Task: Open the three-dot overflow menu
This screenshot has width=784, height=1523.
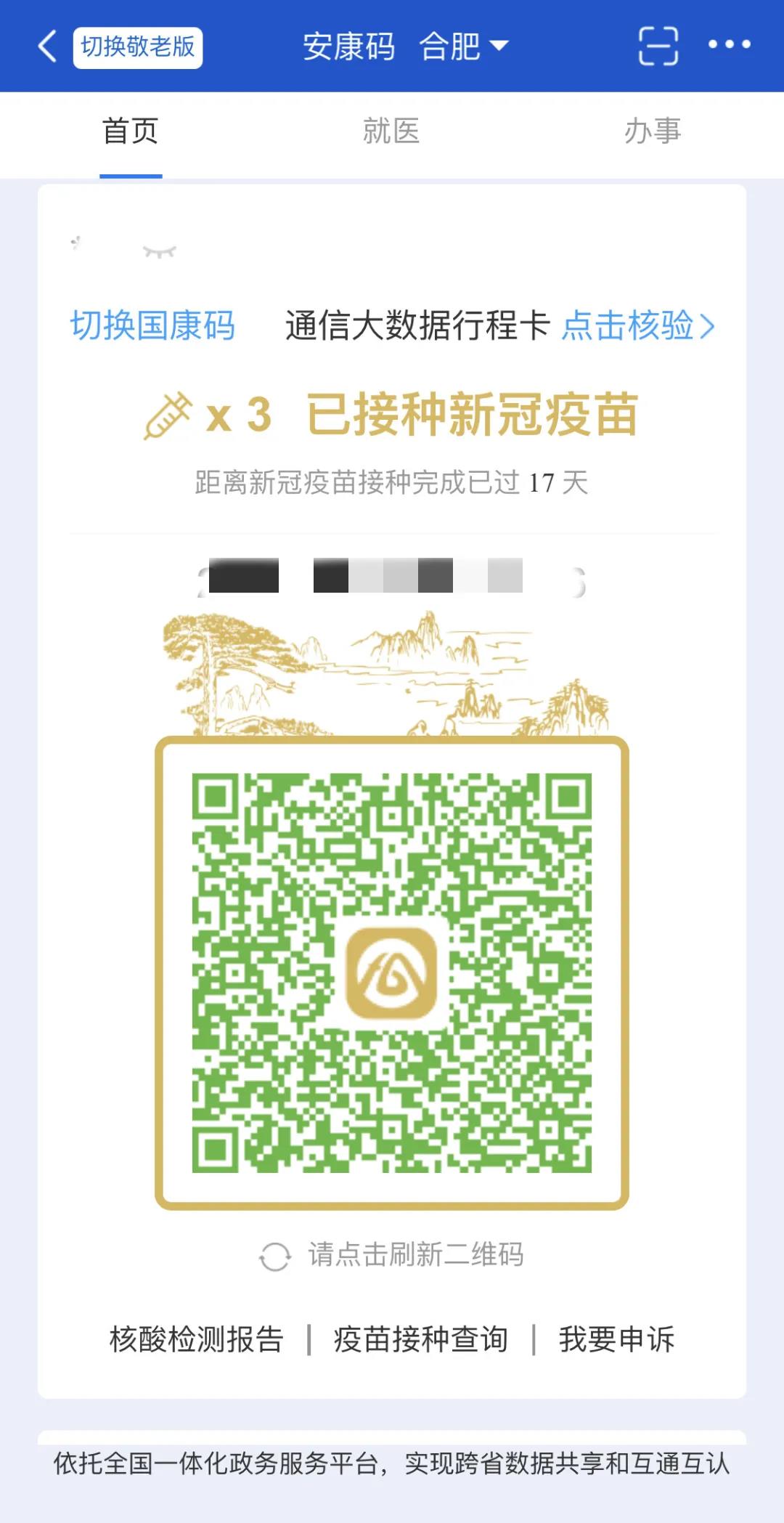Action: [x=729, y=45]
